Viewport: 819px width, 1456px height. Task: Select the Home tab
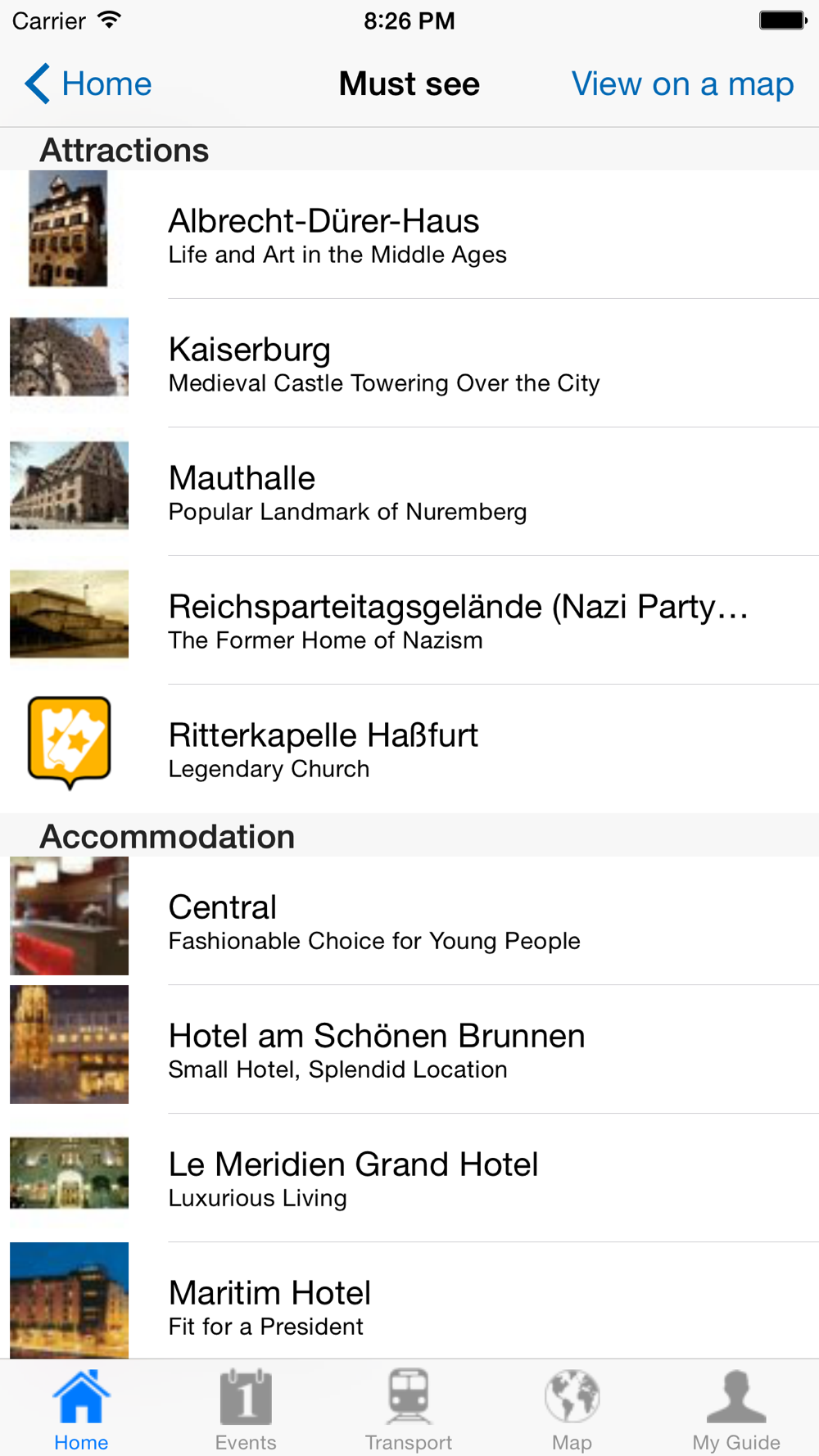click(x=81, y=1409)
